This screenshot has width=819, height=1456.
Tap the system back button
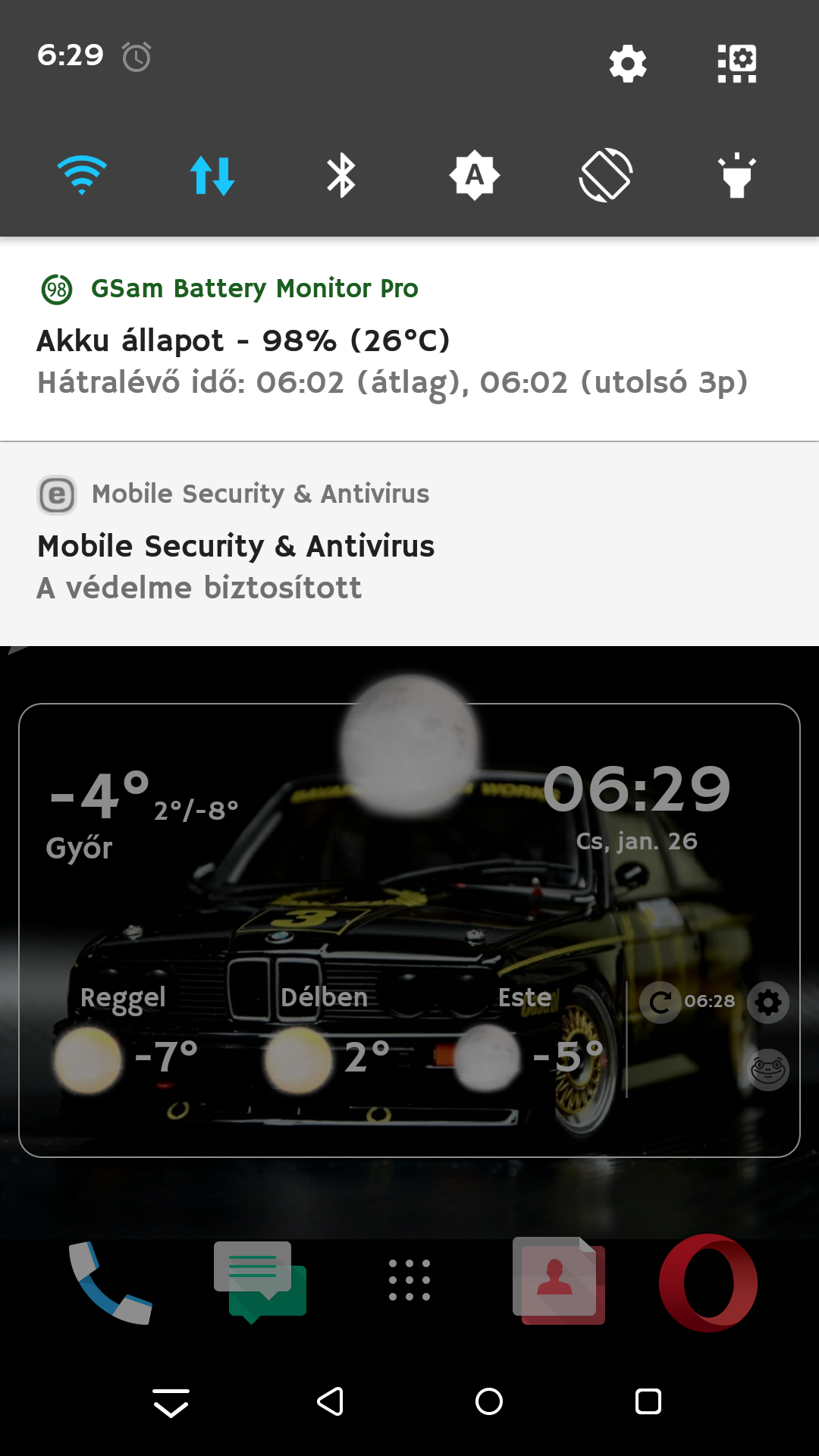(x=330, y=1401)
